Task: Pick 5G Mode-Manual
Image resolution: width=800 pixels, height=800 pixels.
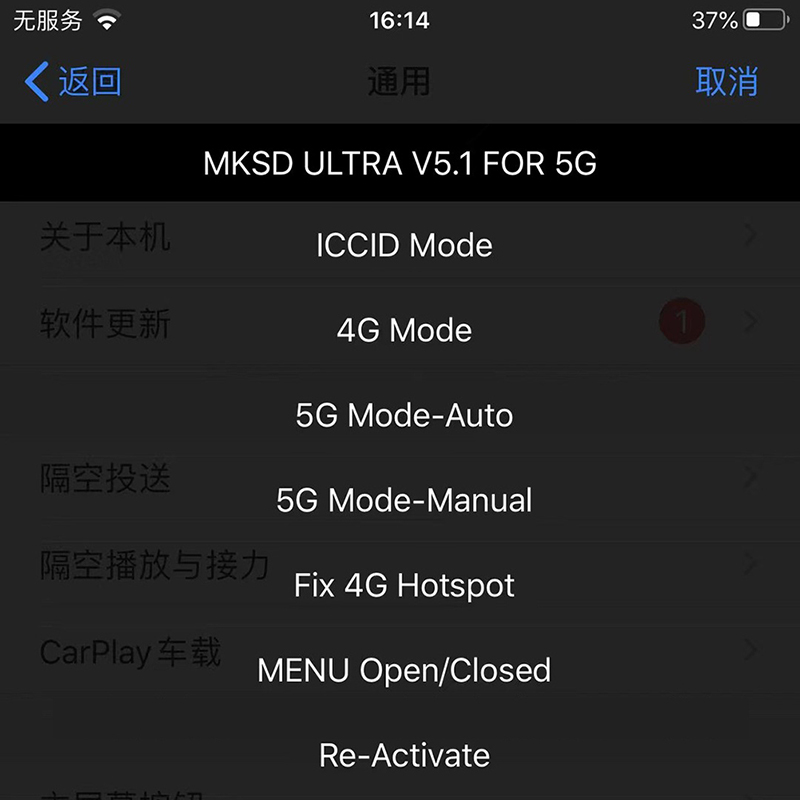Action: pos(404,500)
